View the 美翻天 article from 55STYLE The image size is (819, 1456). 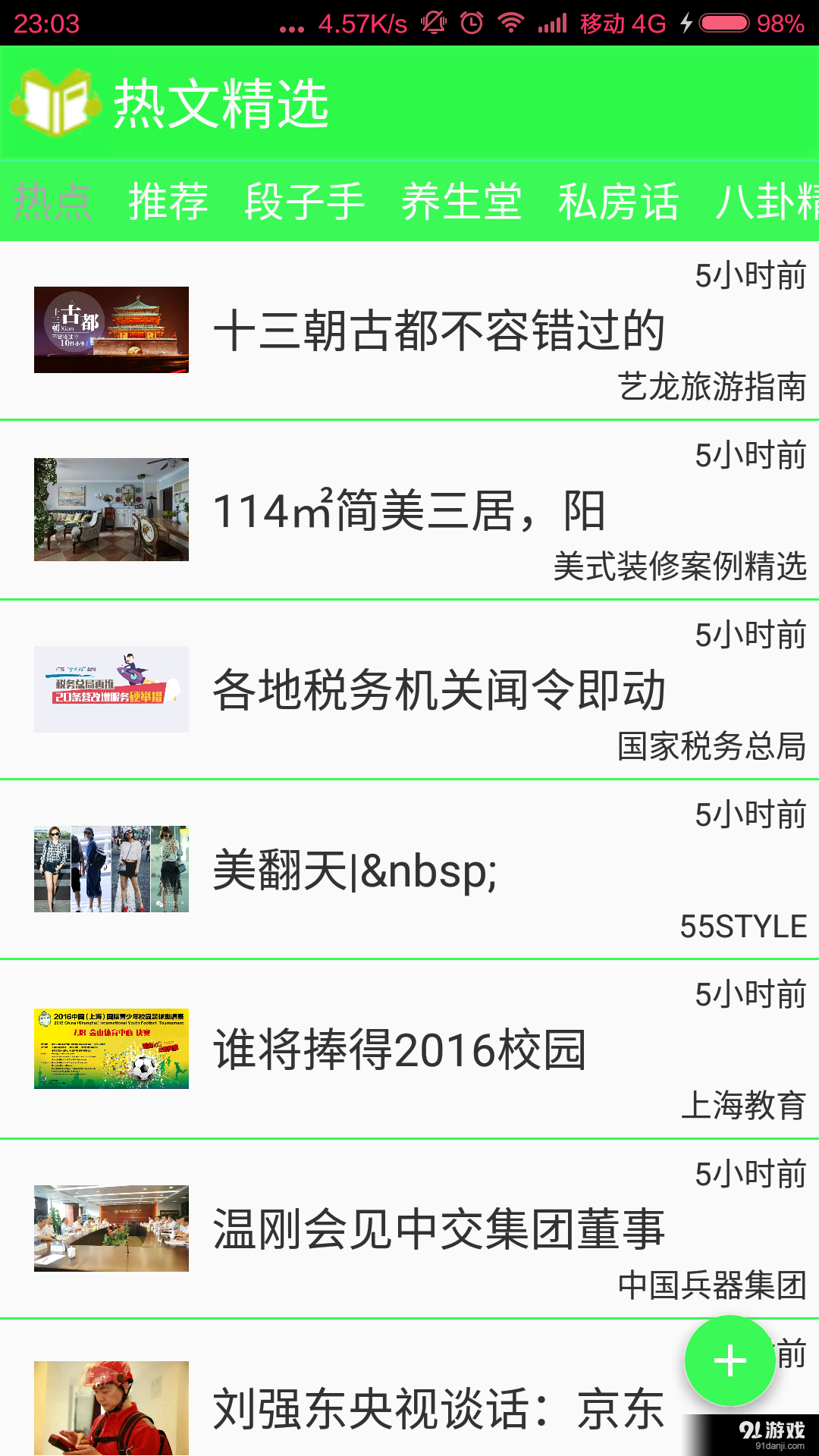pos(355,870)
